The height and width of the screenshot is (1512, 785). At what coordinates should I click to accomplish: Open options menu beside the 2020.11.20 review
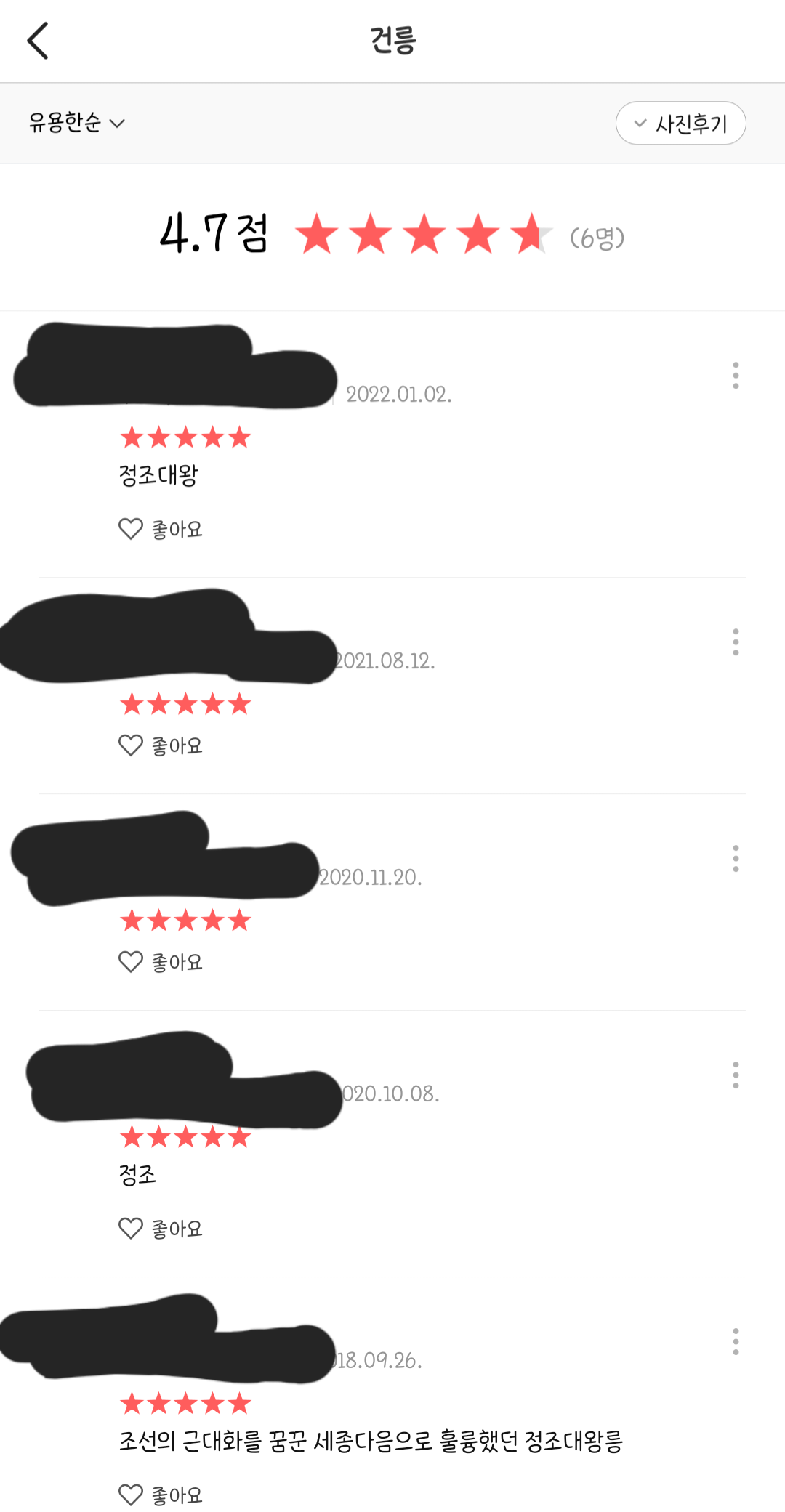click(x=736, y=859)
